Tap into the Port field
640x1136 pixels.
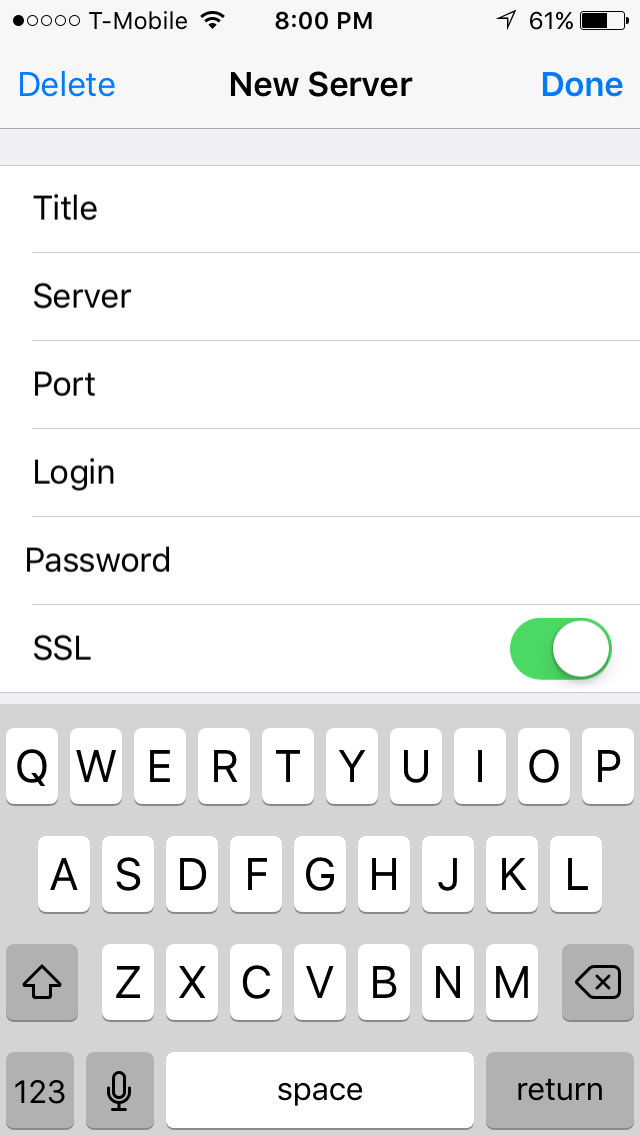click(x=320, y=384)
